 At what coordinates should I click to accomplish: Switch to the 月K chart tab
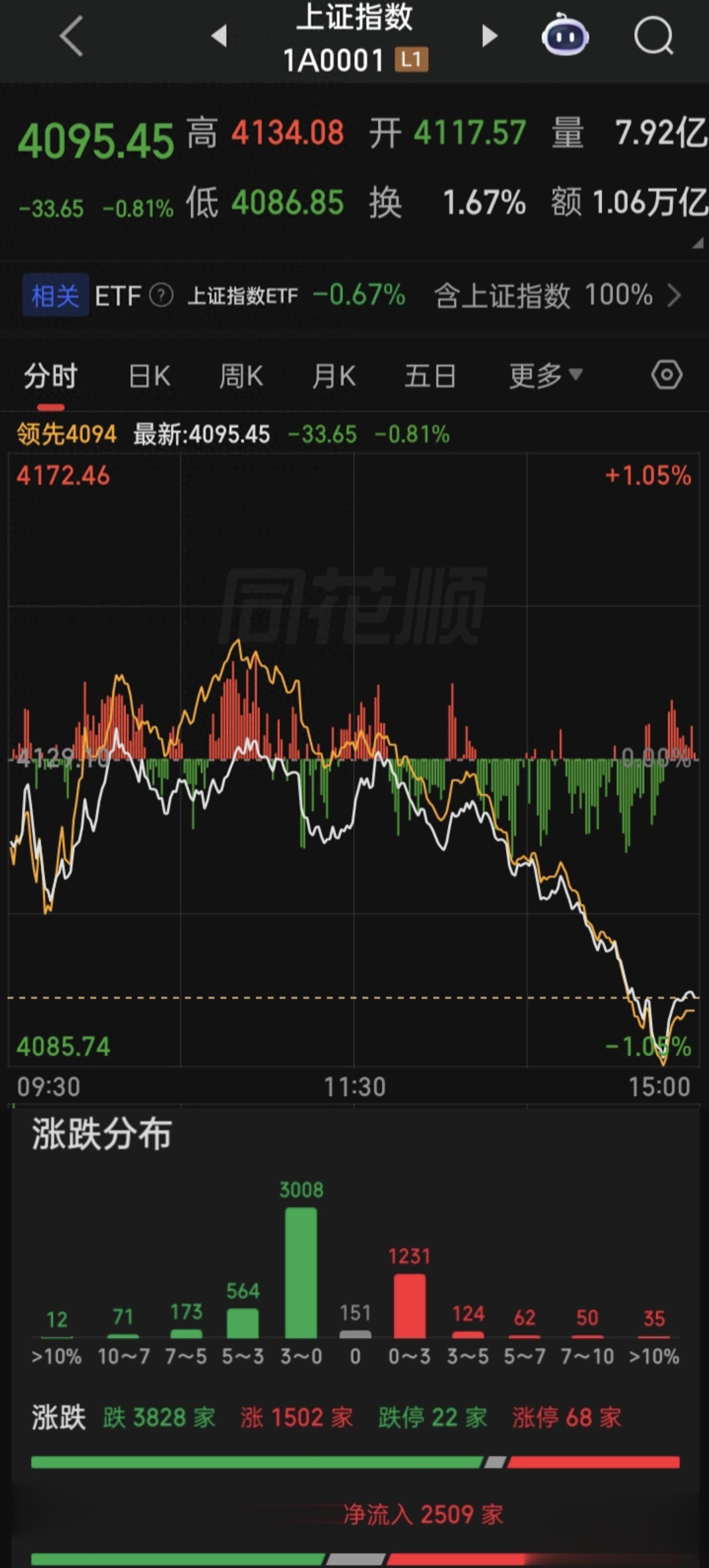333,376
